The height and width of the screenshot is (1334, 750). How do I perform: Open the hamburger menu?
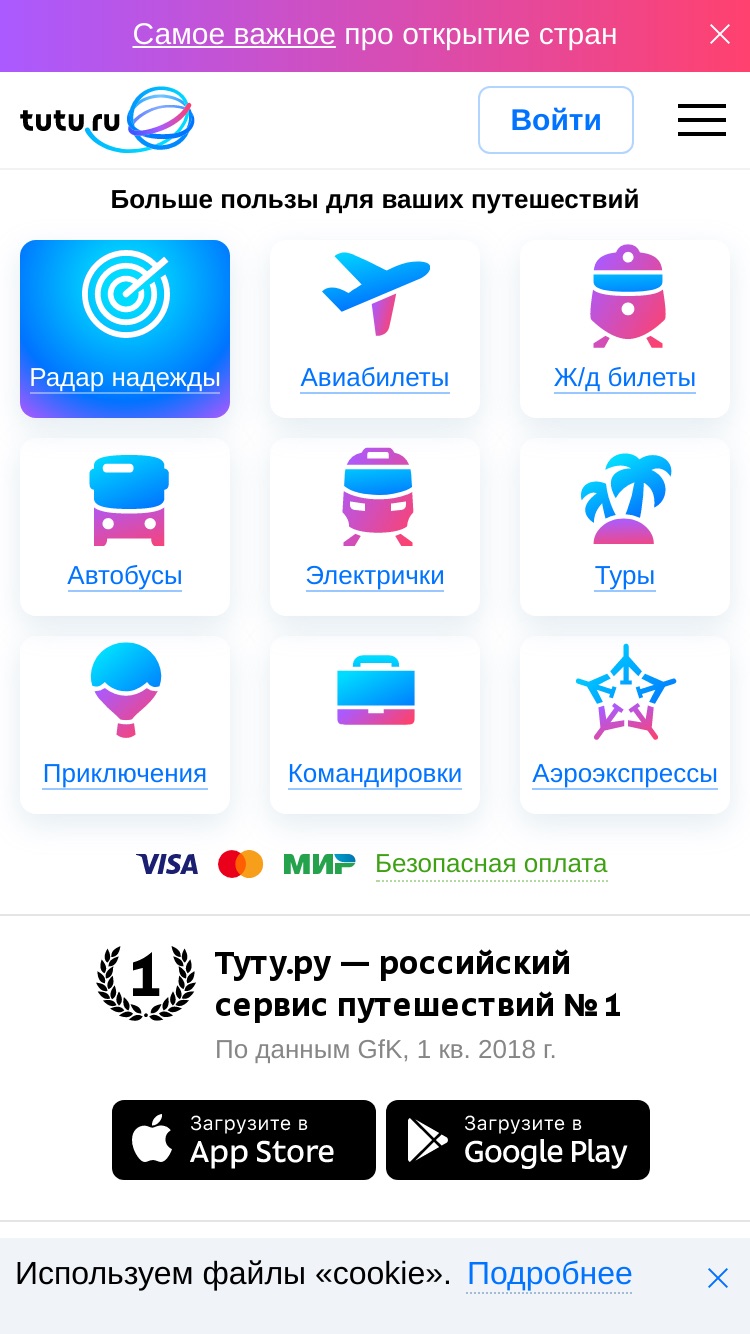pyautogui.click(x=702, y=120)
